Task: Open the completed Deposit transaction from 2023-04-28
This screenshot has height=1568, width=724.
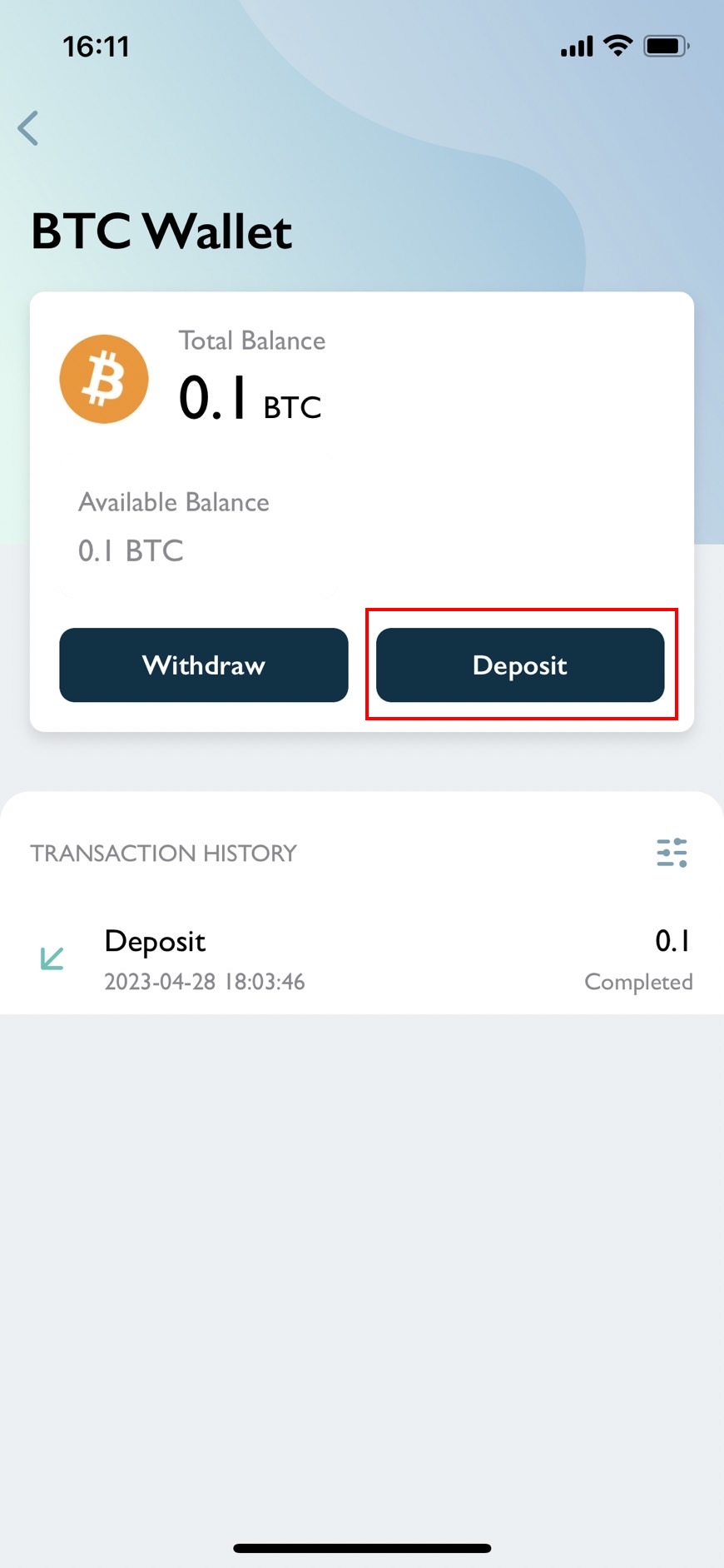Action: coord(362,960)
